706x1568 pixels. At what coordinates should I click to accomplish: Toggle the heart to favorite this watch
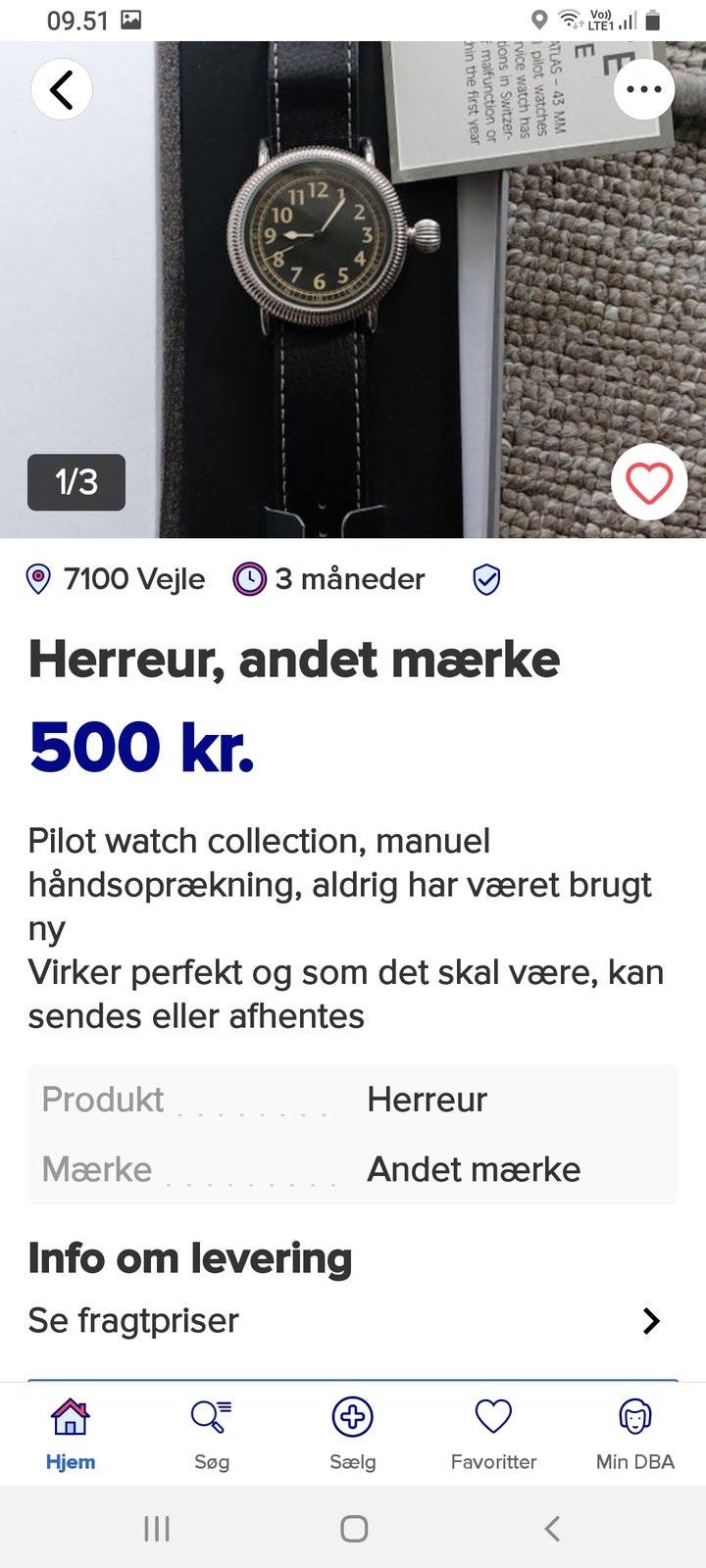point(647,481)
